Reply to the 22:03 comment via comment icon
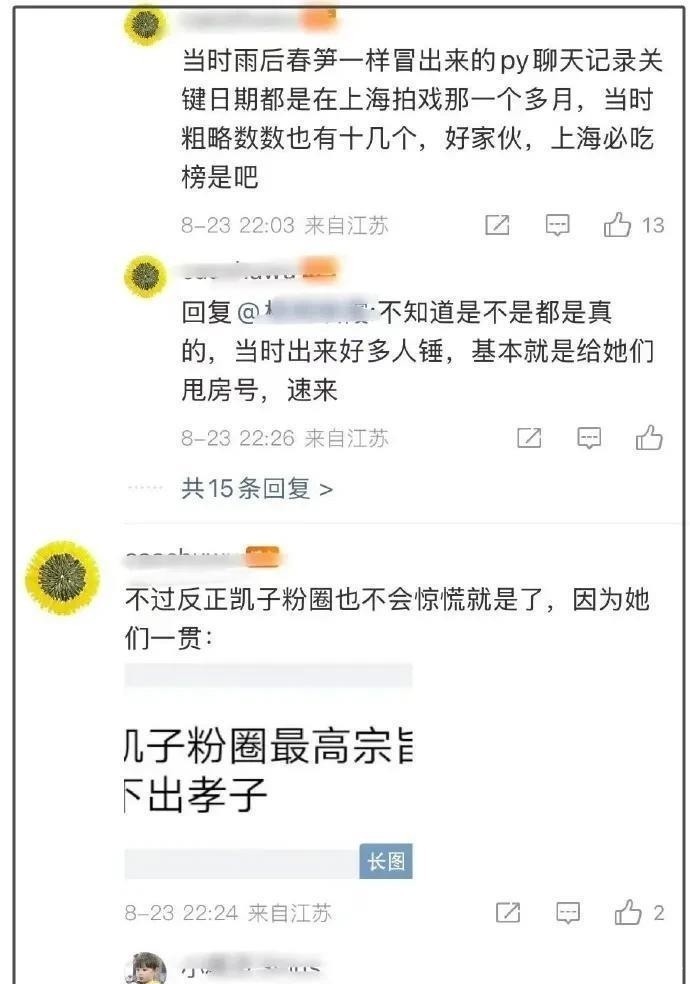 coord(557,226)
